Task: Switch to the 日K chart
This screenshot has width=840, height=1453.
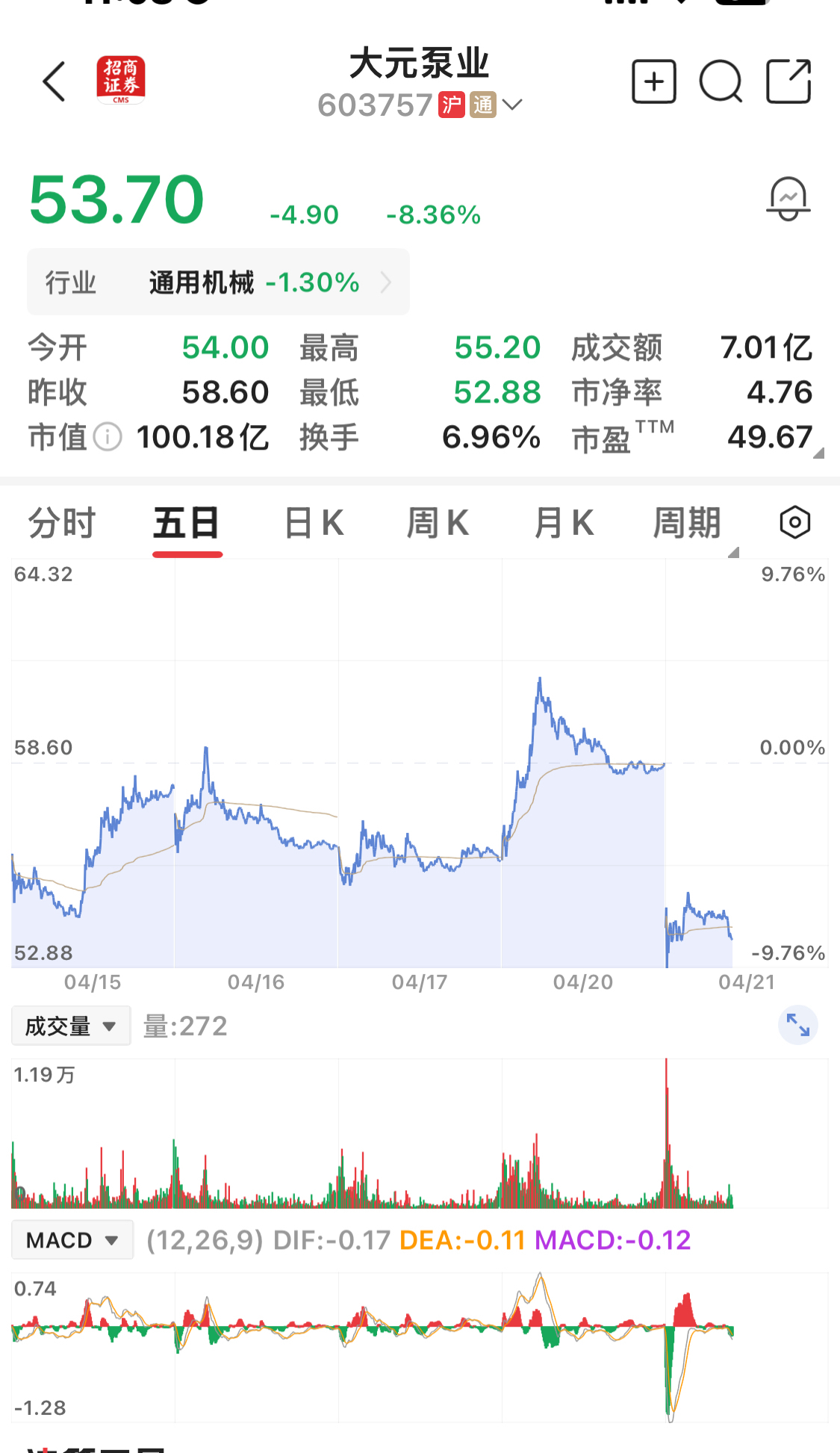Action: point(314,523)
